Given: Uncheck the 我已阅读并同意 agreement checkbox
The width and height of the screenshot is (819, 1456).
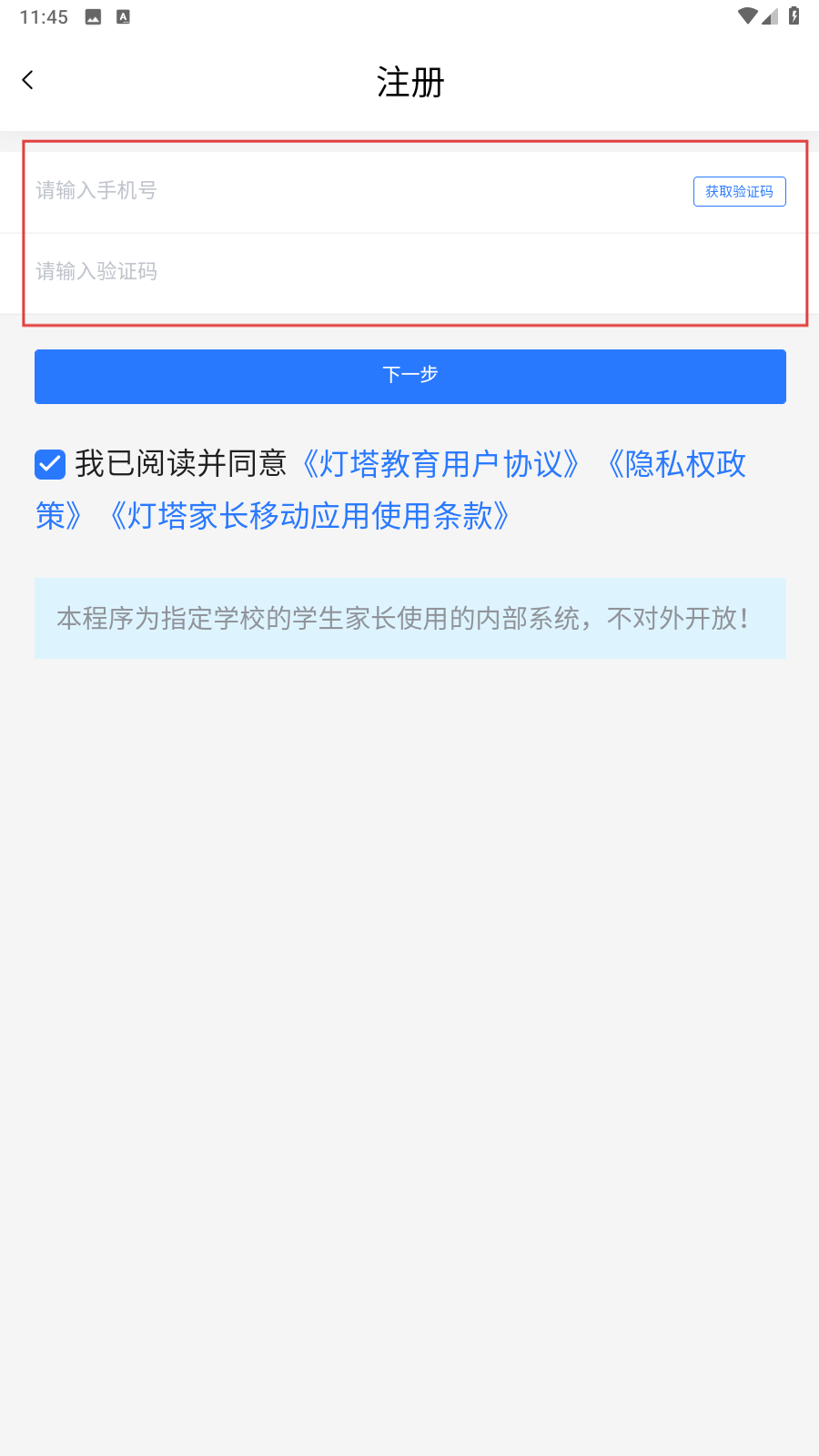Looking at the screenshot, I should [x=50, y=464].
